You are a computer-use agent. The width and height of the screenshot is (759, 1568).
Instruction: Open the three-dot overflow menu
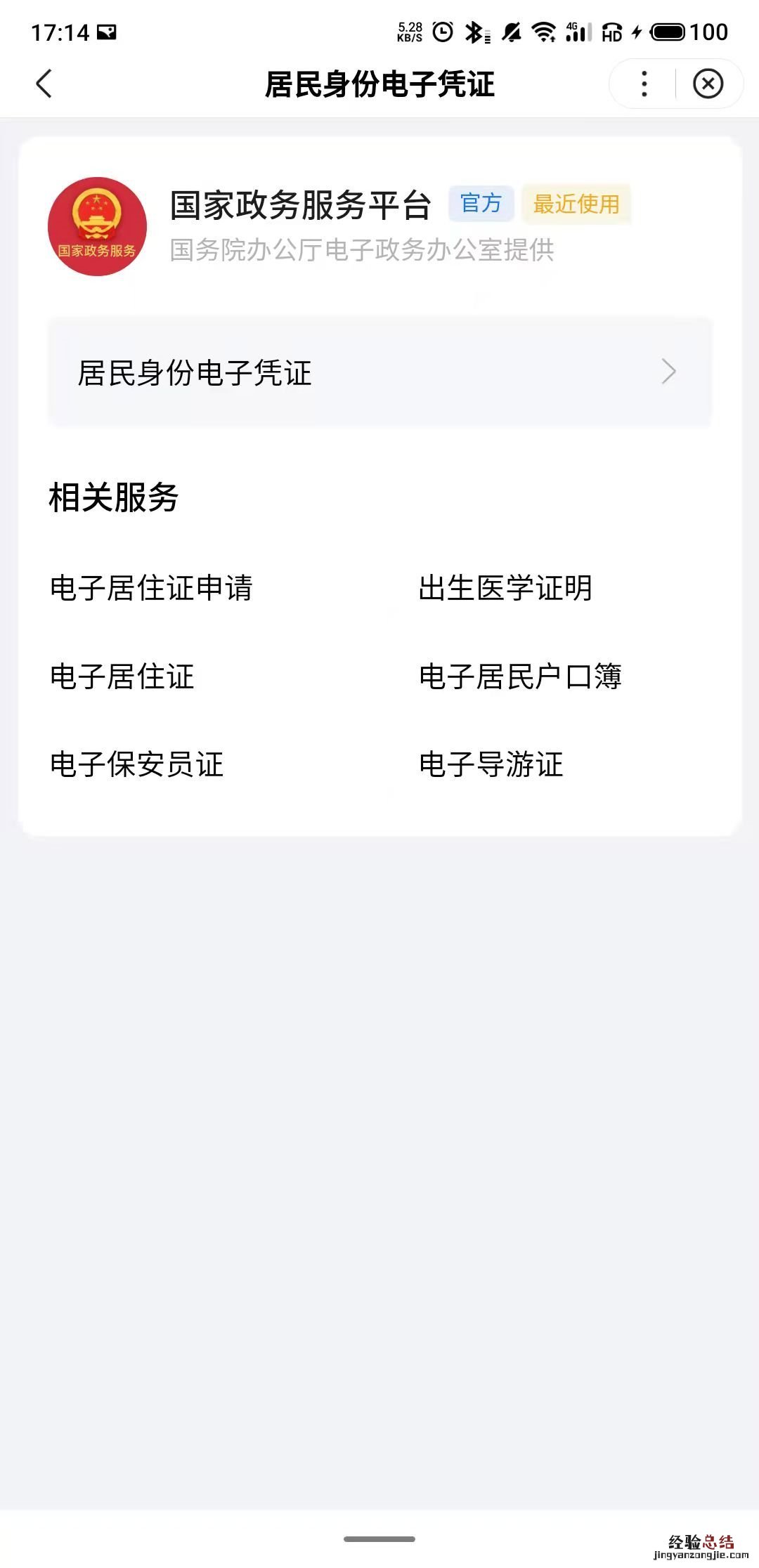click(x=644, y=84)
